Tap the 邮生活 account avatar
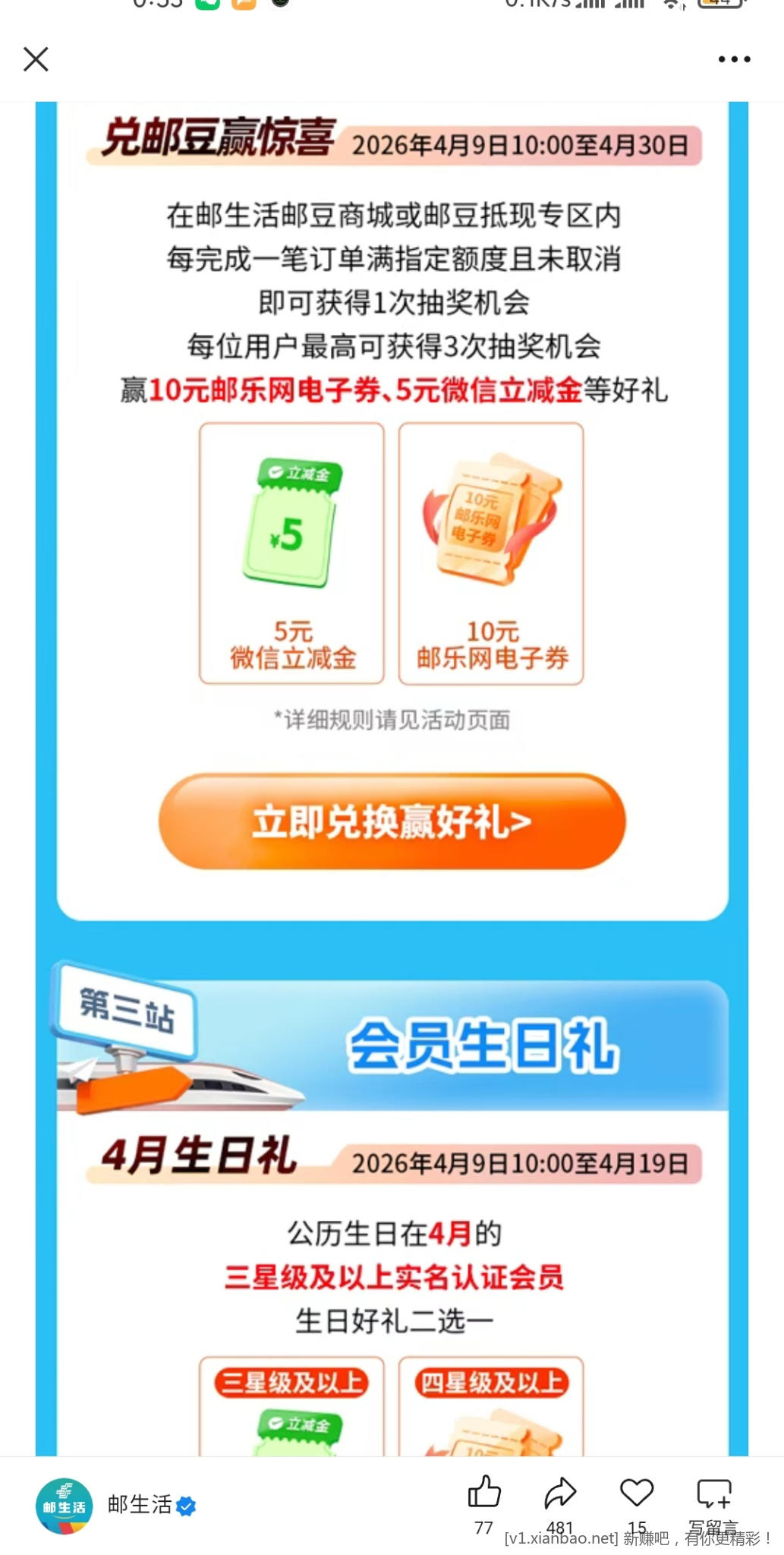The image size is (784, 1555). [x=63, y=1506]
